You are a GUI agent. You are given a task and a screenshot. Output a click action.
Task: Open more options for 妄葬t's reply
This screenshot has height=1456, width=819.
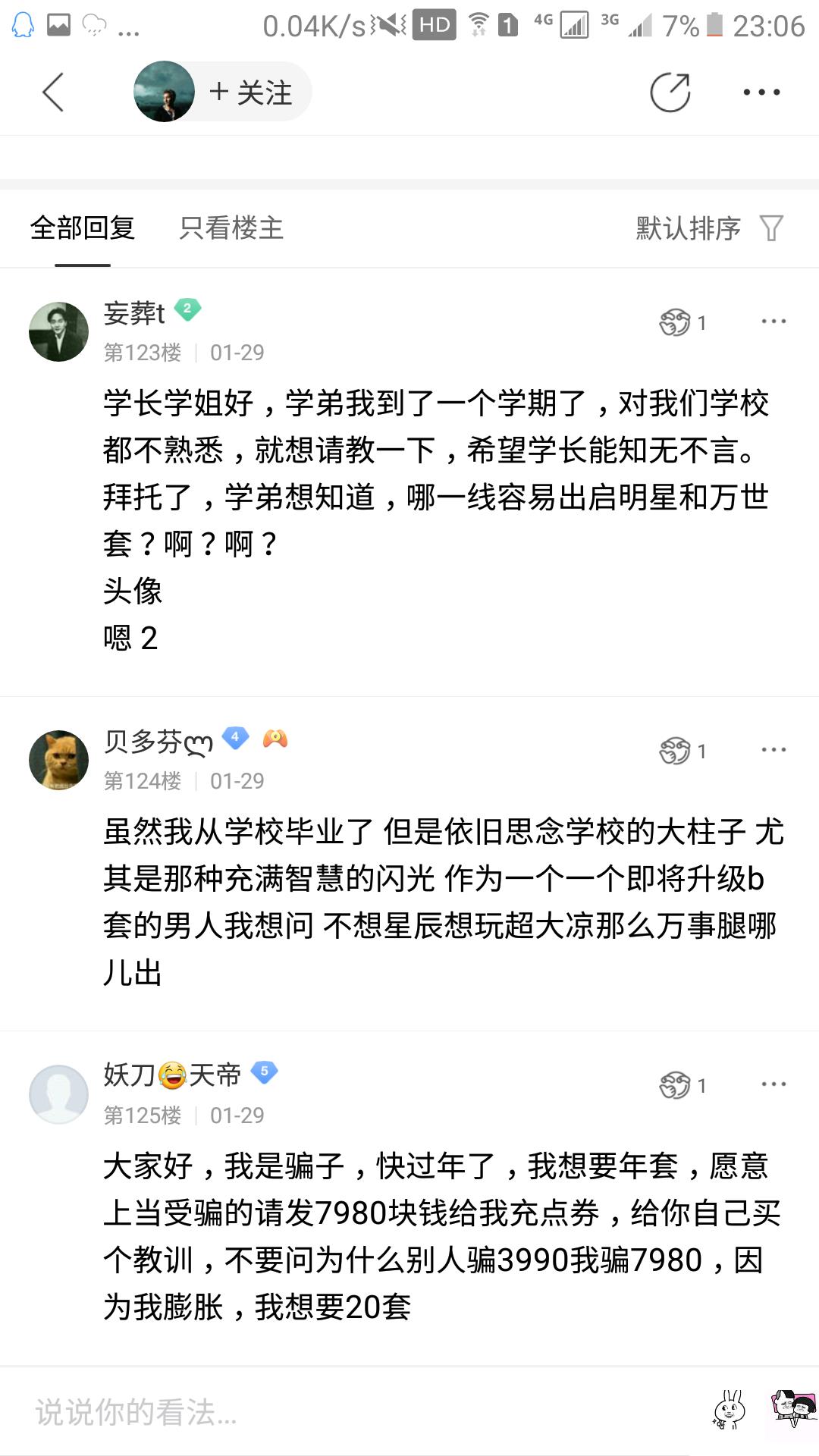(773, 322)
